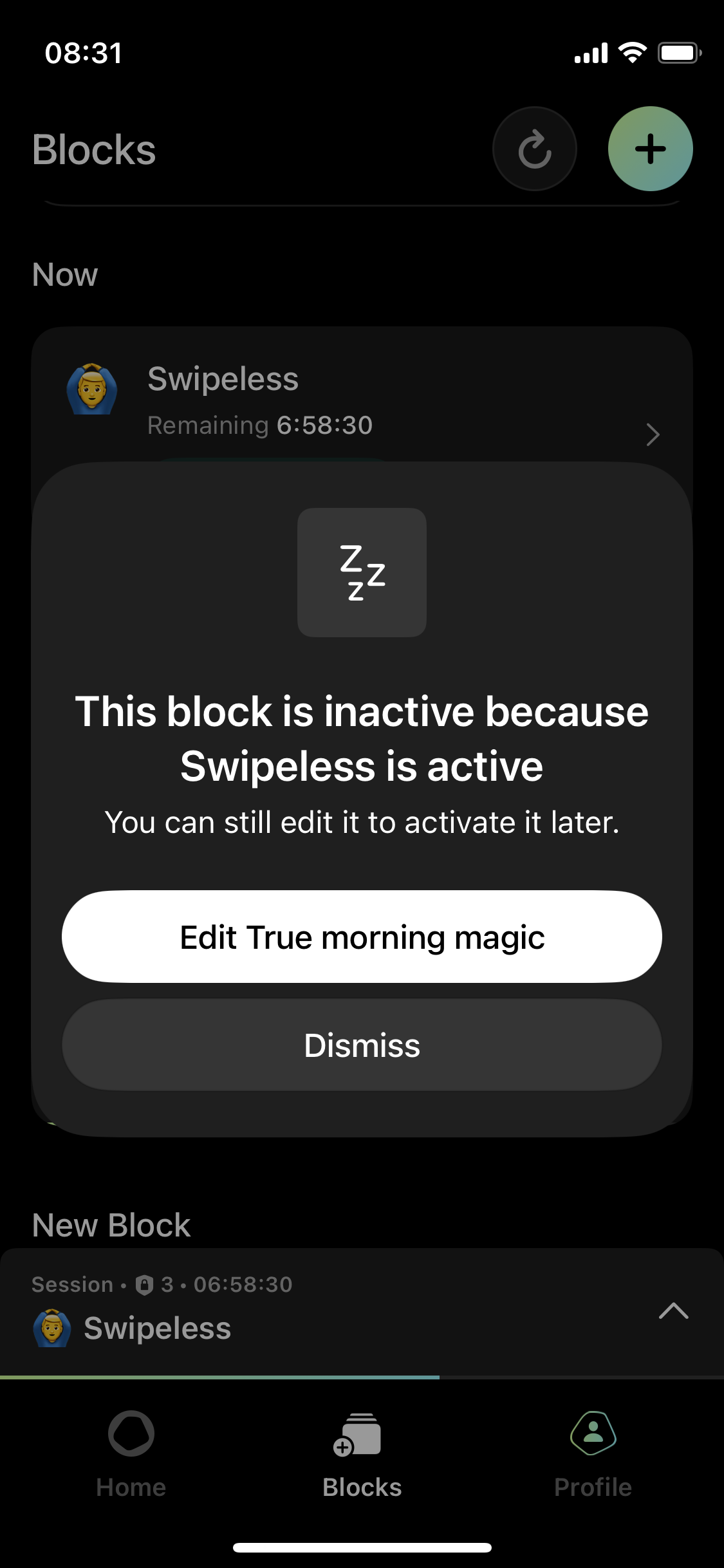
Task: Expand the Swipeless session bar
Action: coord(673,1311)
